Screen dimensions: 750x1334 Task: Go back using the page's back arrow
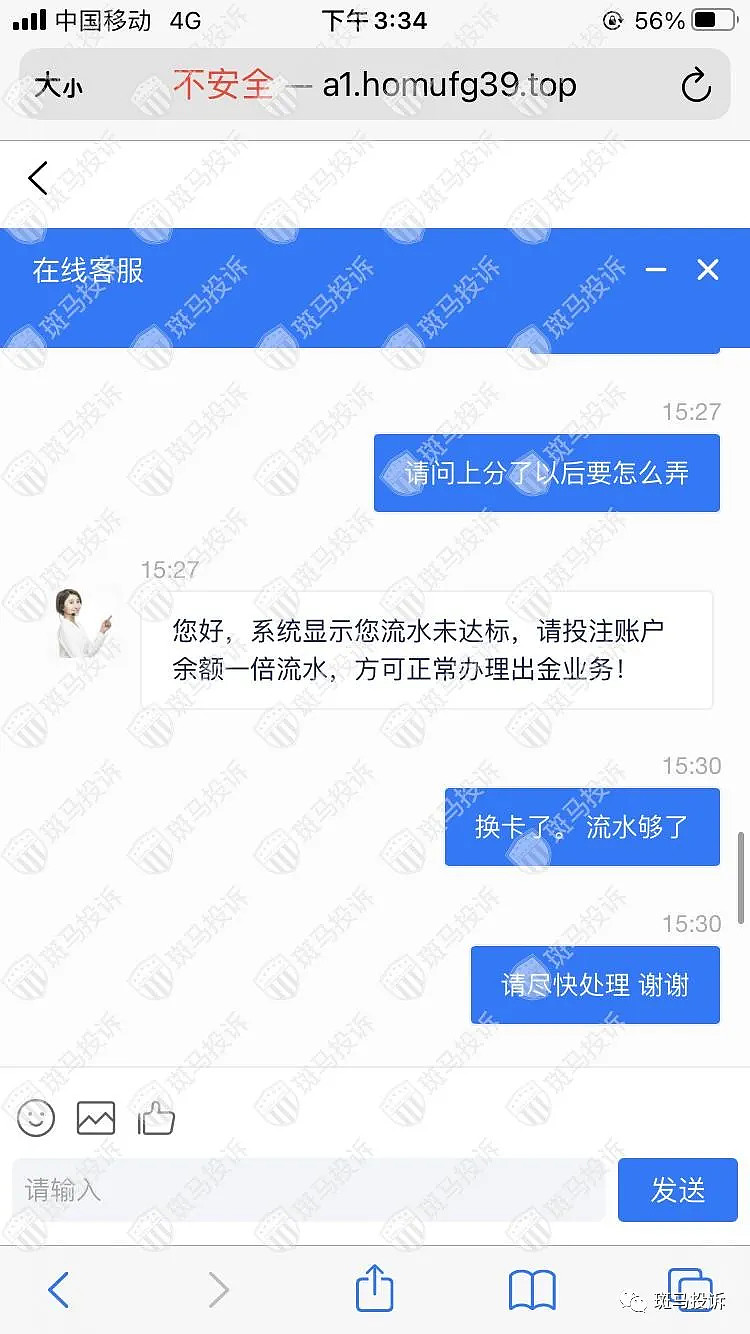pos(38,178)
